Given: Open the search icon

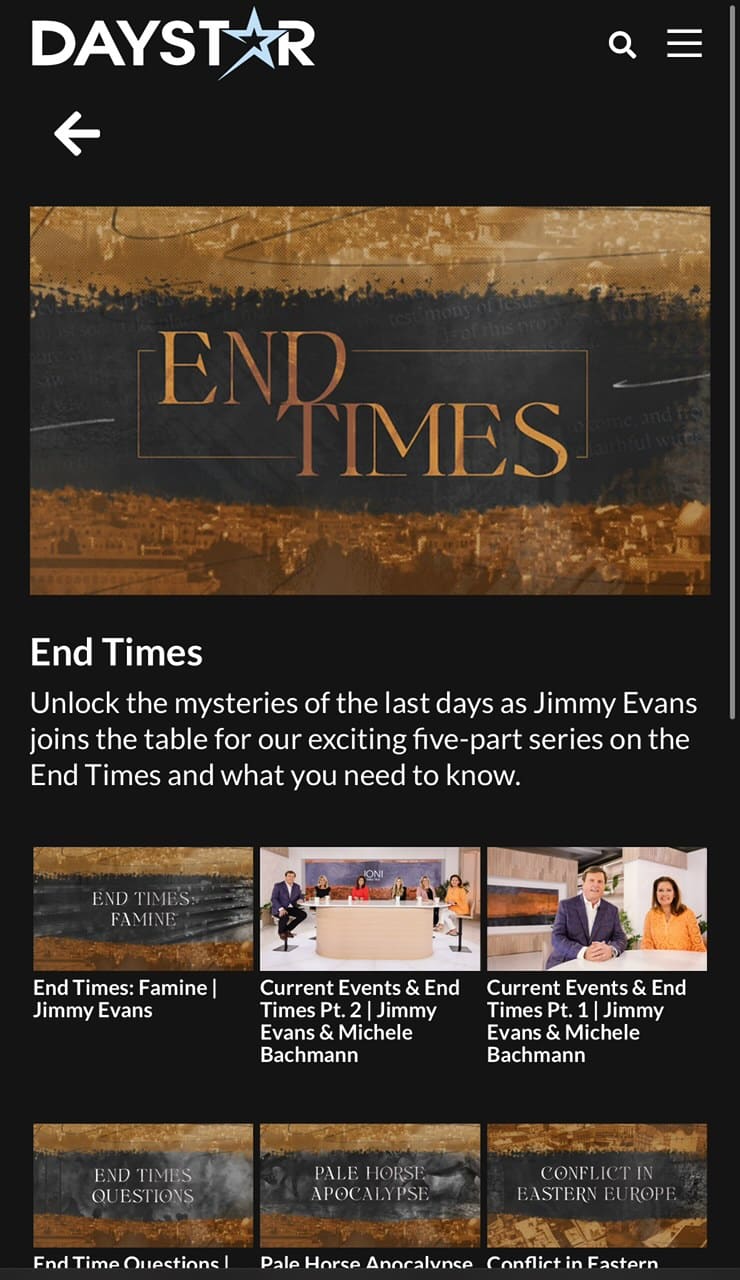Looking at the screenshot, I should tap(622, 45).
